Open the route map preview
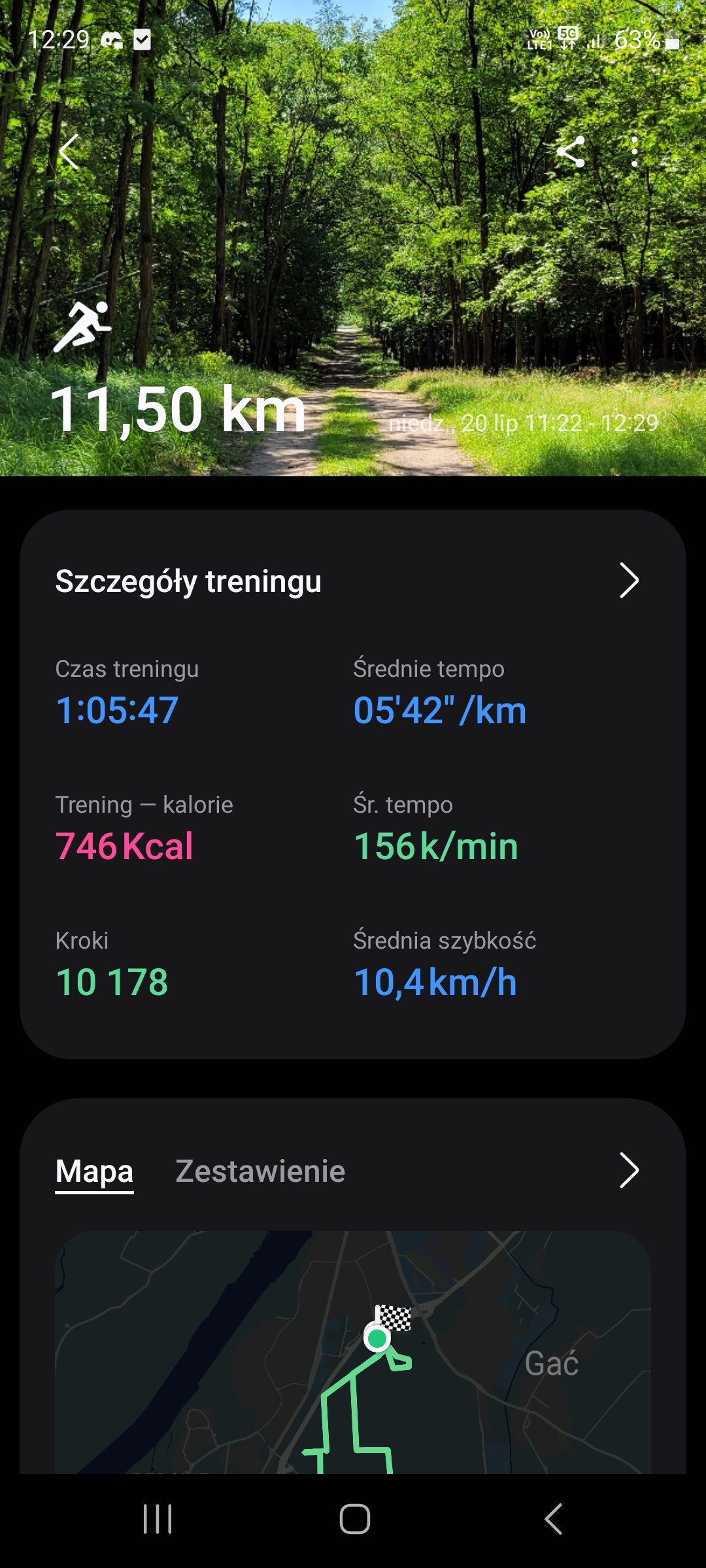 [353, 1352]
